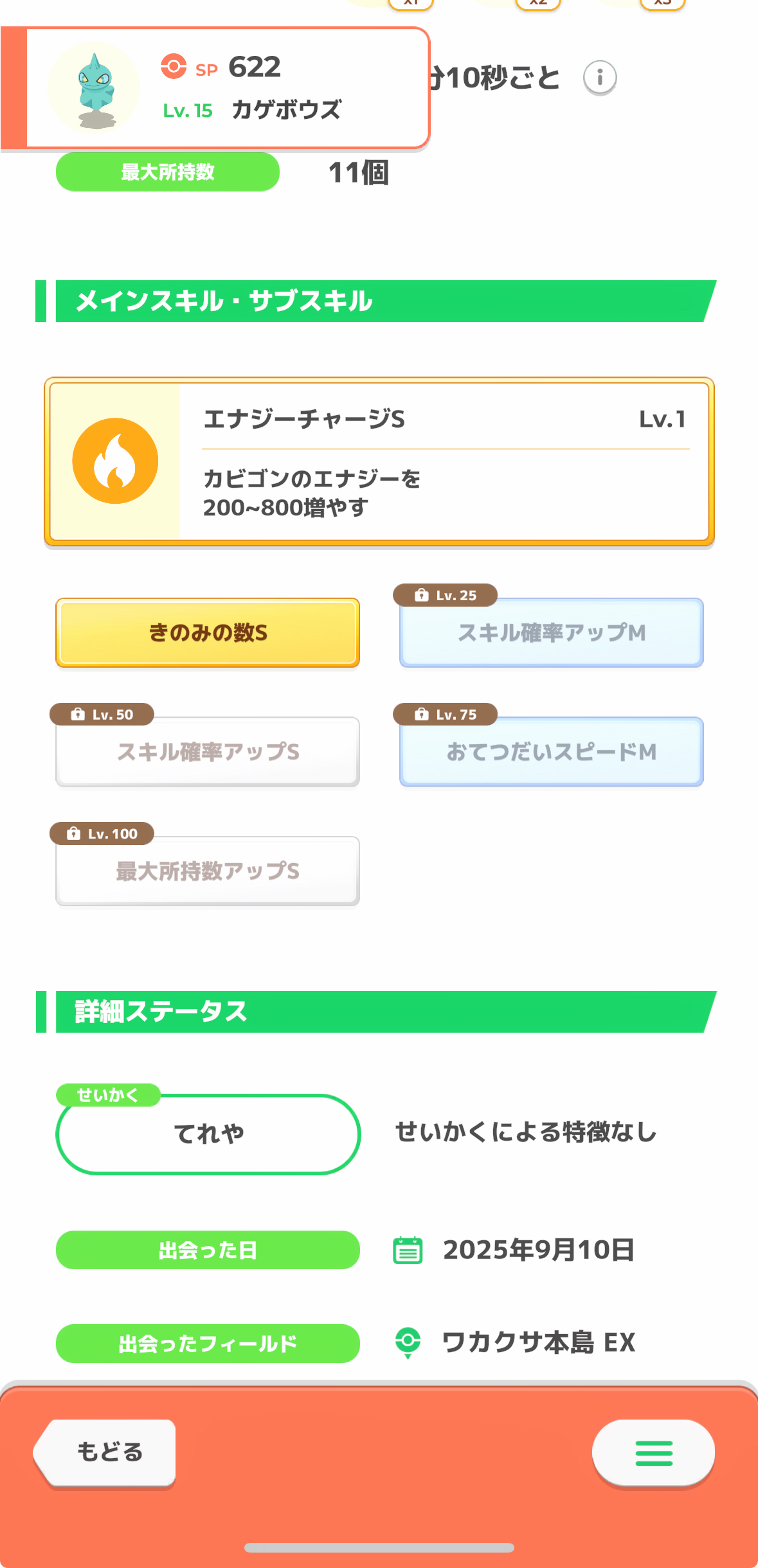This screenshot has height=1568, width=758.
Task: Select the きのみの数S sub skill
Action: coord(208,633)
